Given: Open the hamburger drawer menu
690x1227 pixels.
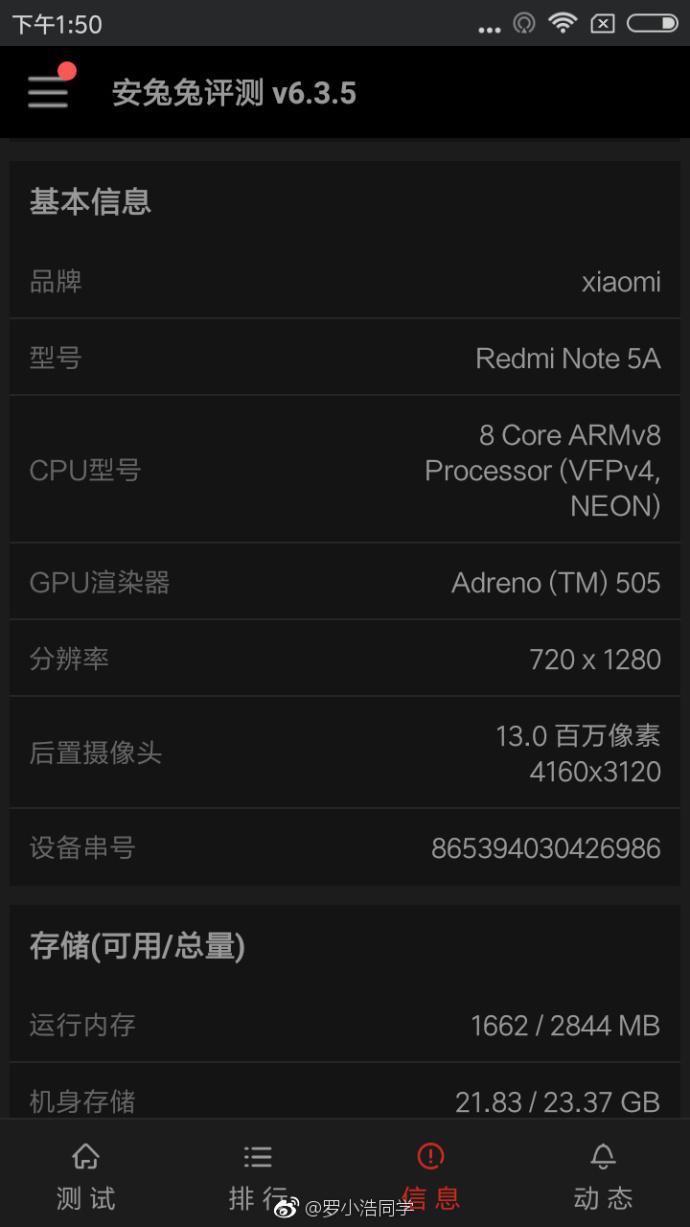Looking at the screenshot, I should point(48,92).
